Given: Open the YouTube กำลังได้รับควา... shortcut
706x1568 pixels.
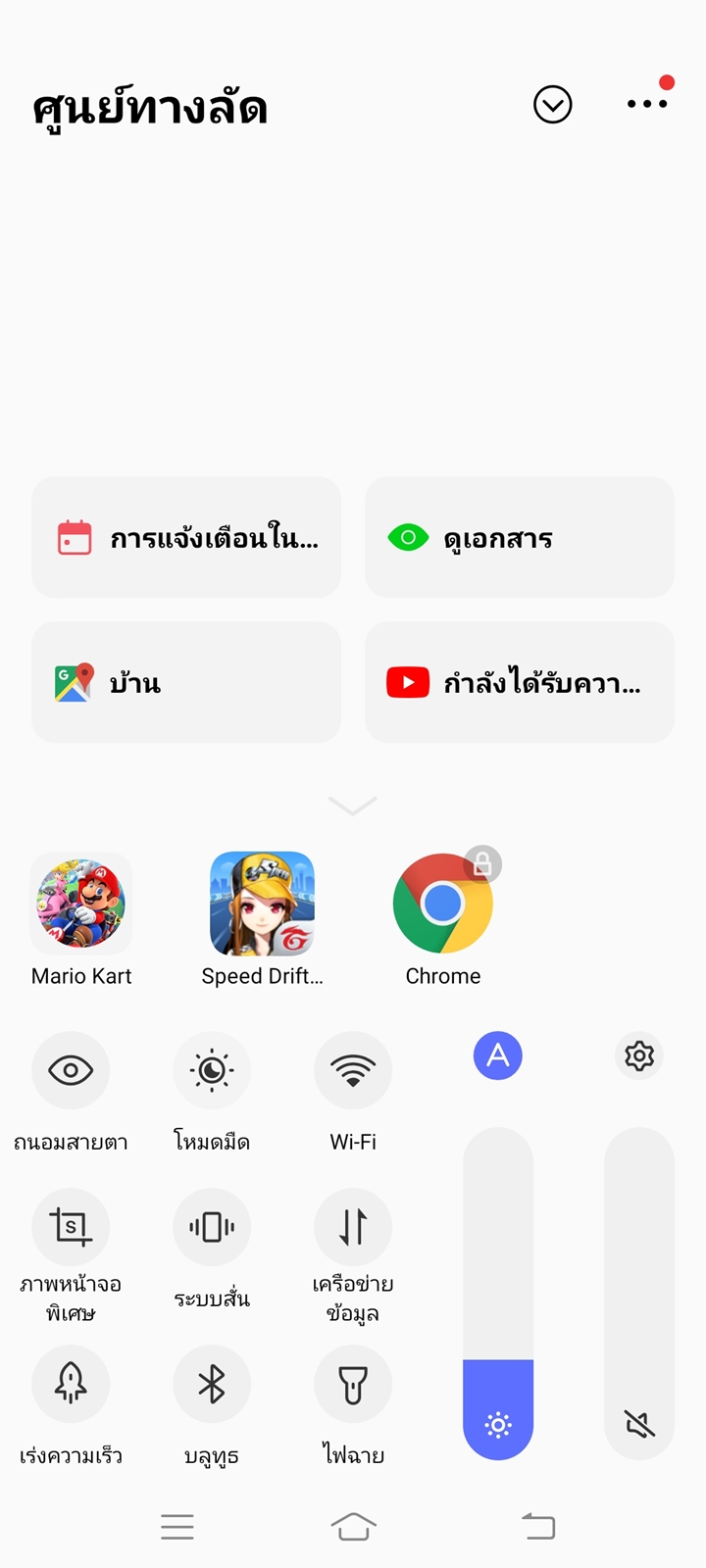Looking at the screenshot, I should 520,682.
